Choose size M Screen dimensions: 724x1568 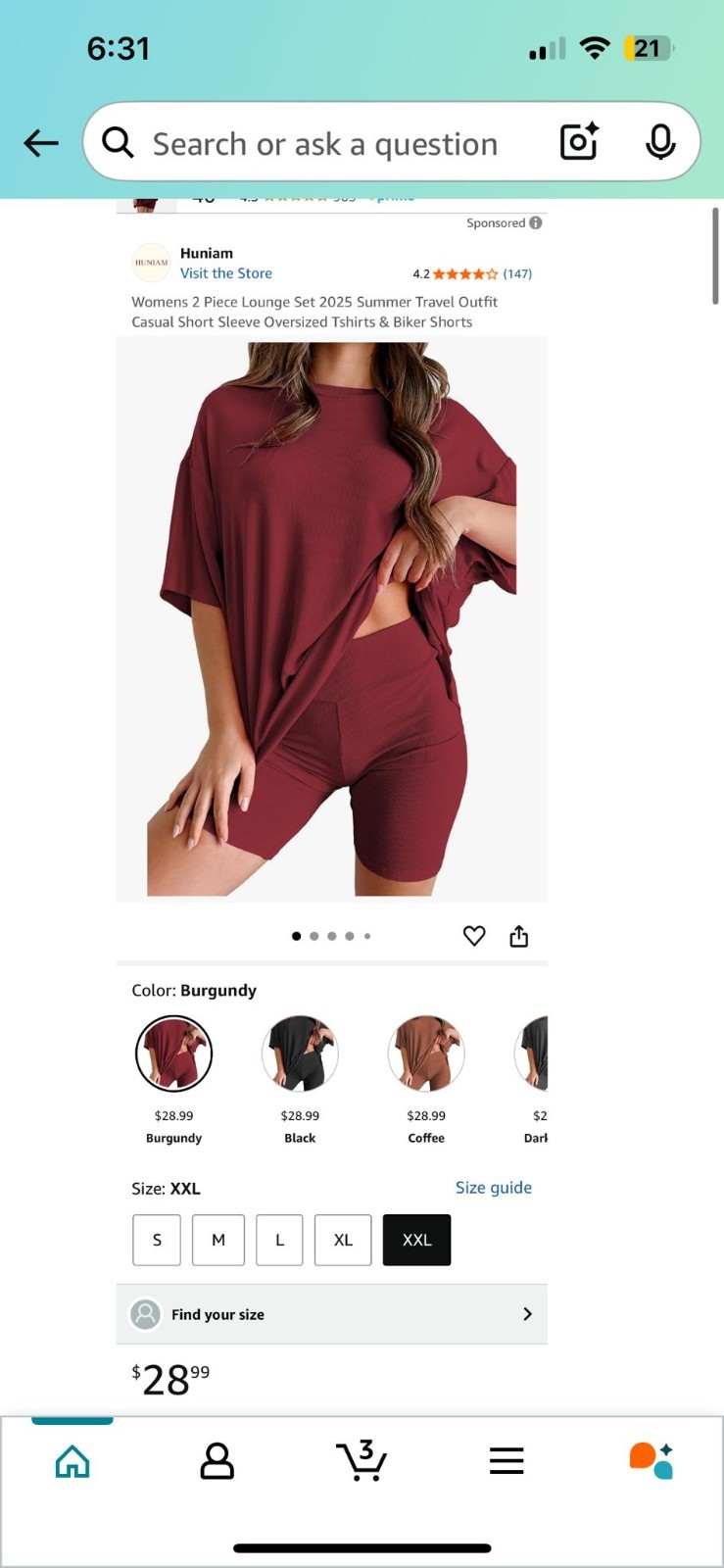(218, 1240)
